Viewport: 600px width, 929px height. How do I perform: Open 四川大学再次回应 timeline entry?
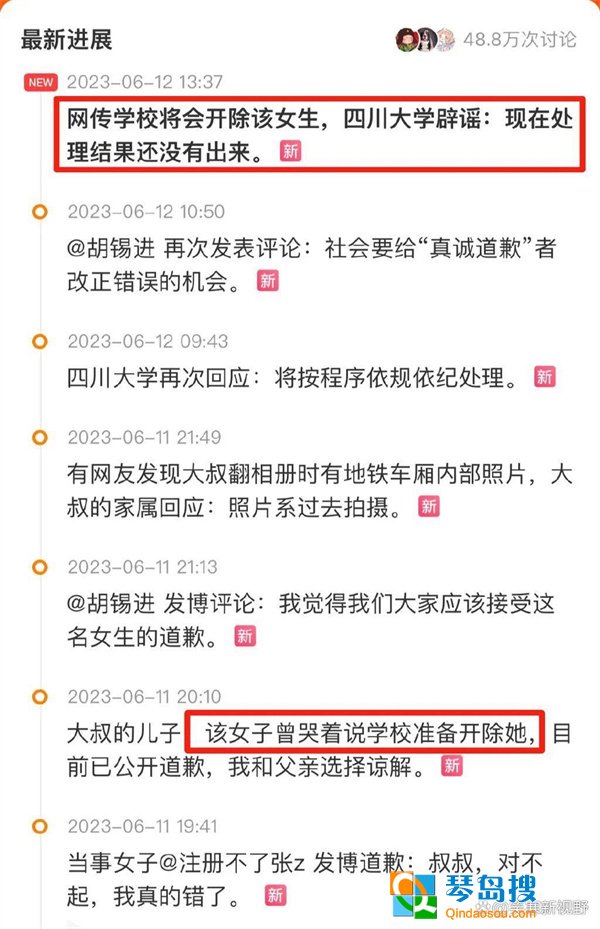tap(290, 377)
